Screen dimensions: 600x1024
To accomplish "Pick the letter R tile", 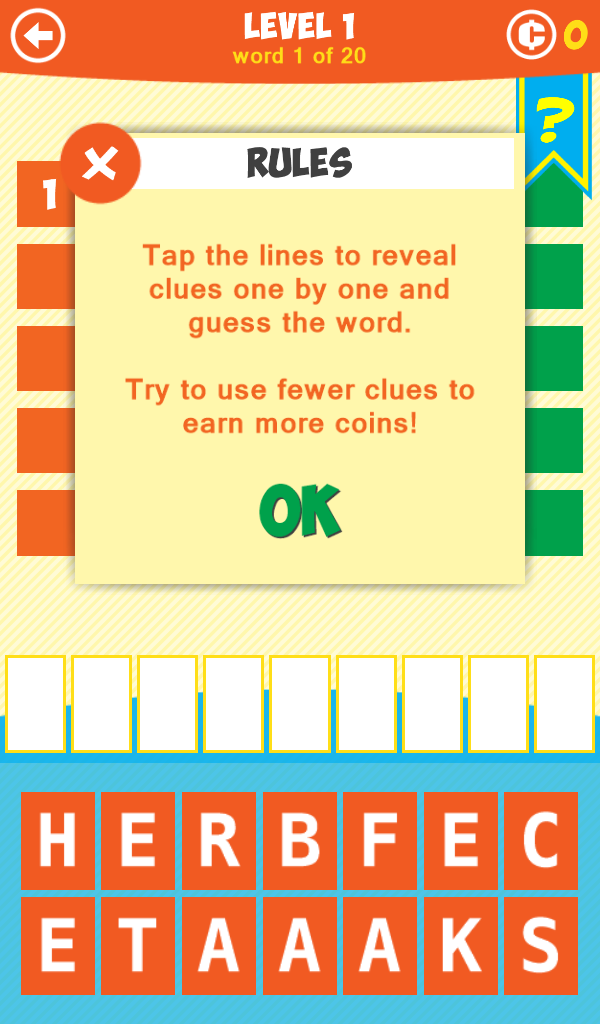I will point(219,841).
